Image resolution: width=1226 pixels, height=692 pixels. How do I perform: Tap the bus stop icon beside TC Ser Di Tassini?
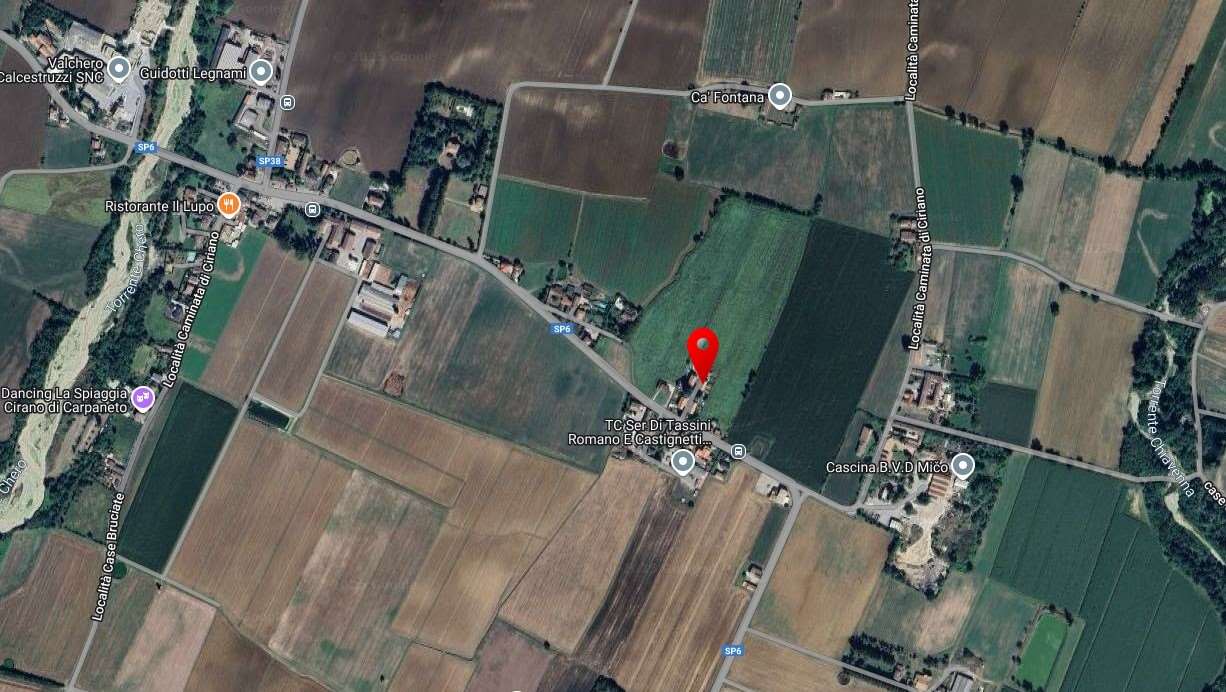click(x=738, y=451)
